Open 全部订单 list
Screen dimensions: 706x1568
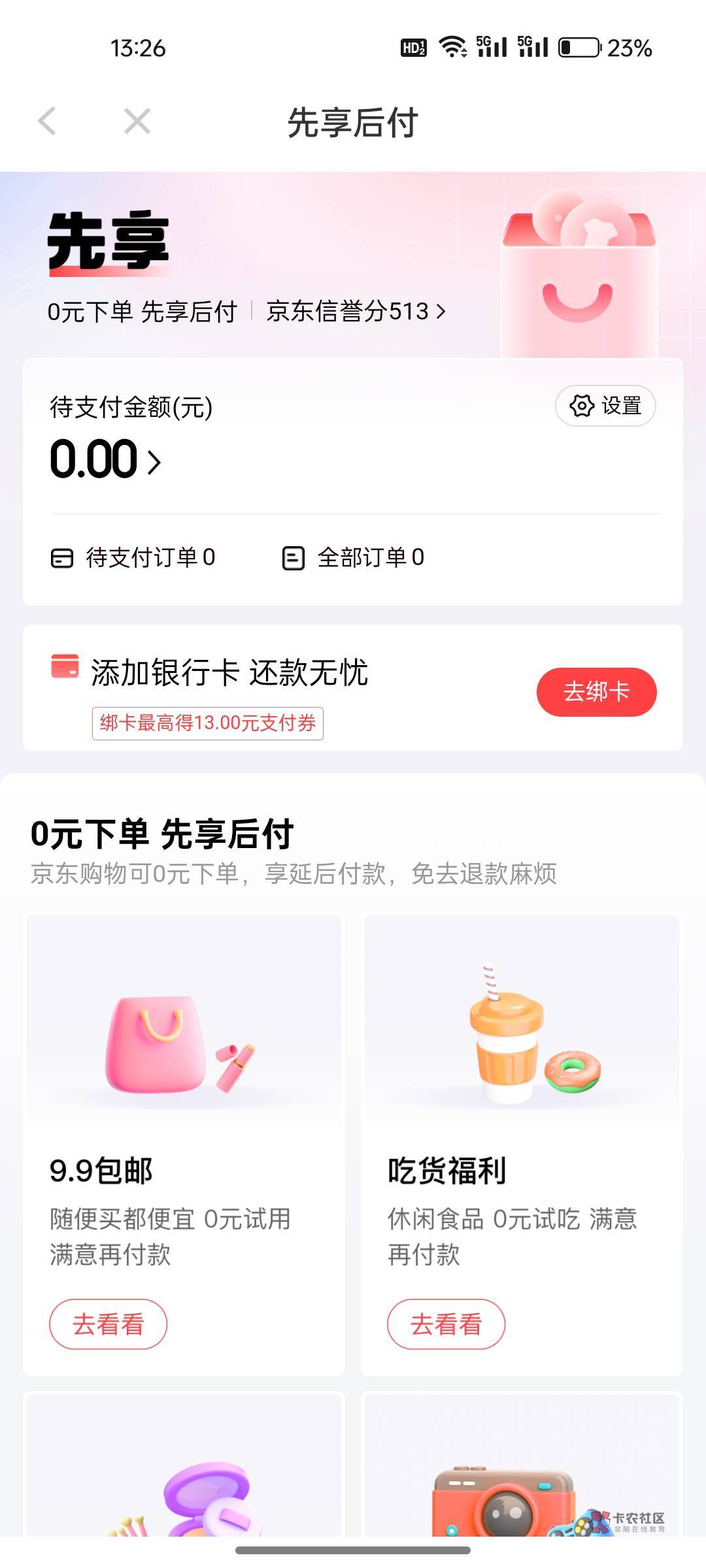pyautogui.click(x=354, y=558)
